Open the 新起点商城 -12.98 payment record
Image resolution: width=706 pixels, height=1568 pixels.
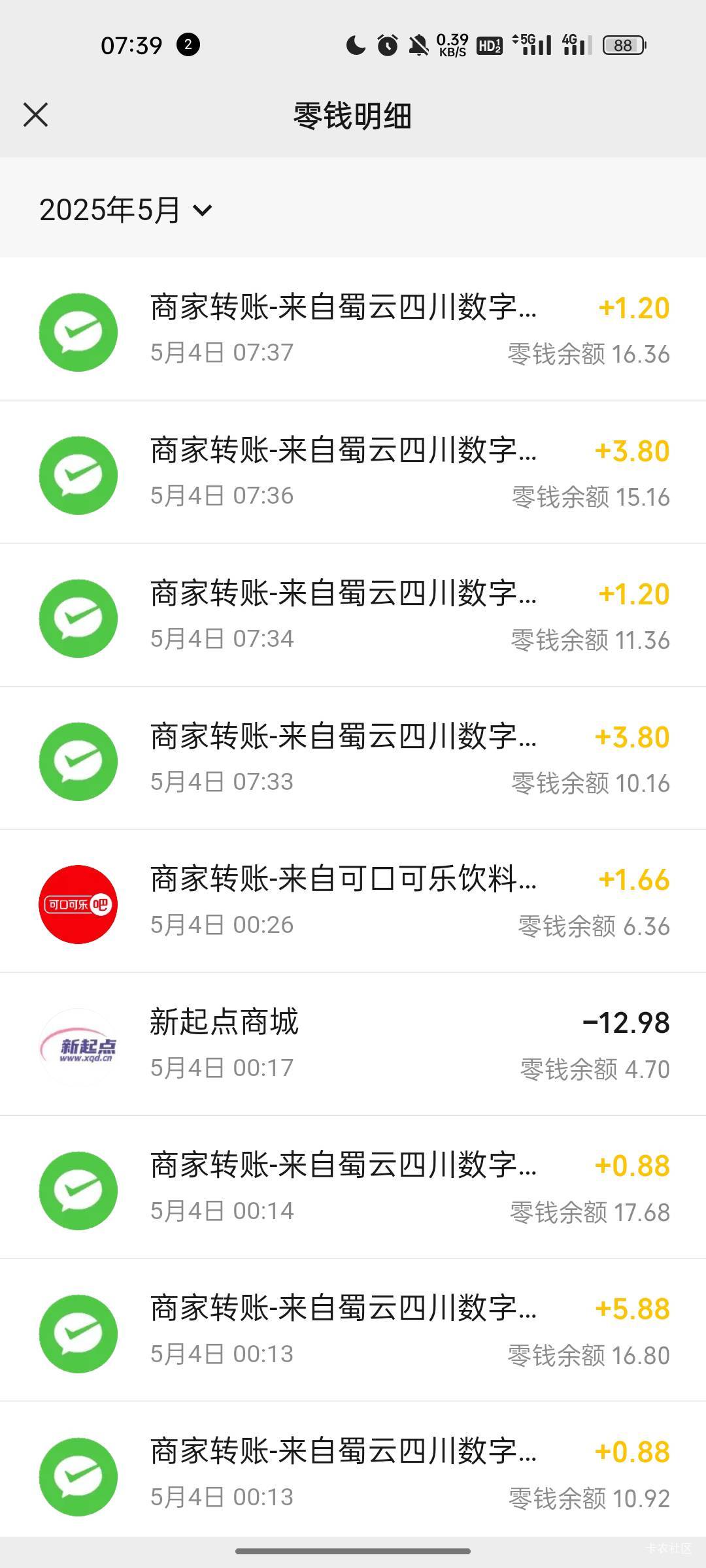pyautogui.click(x=353, y=1045)
